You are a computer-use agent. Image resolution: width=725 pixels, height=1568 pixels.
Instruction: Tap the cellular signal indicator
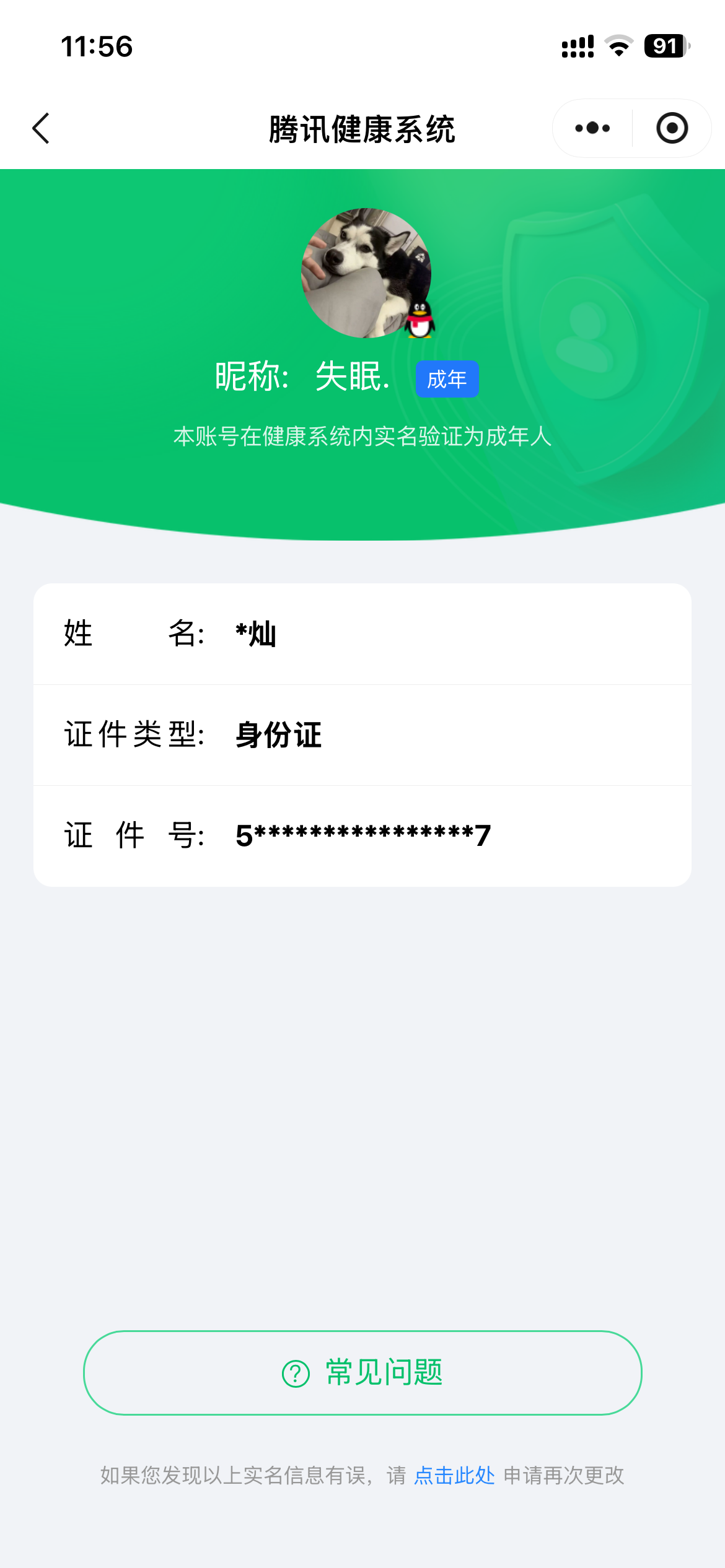coord(576,45)
